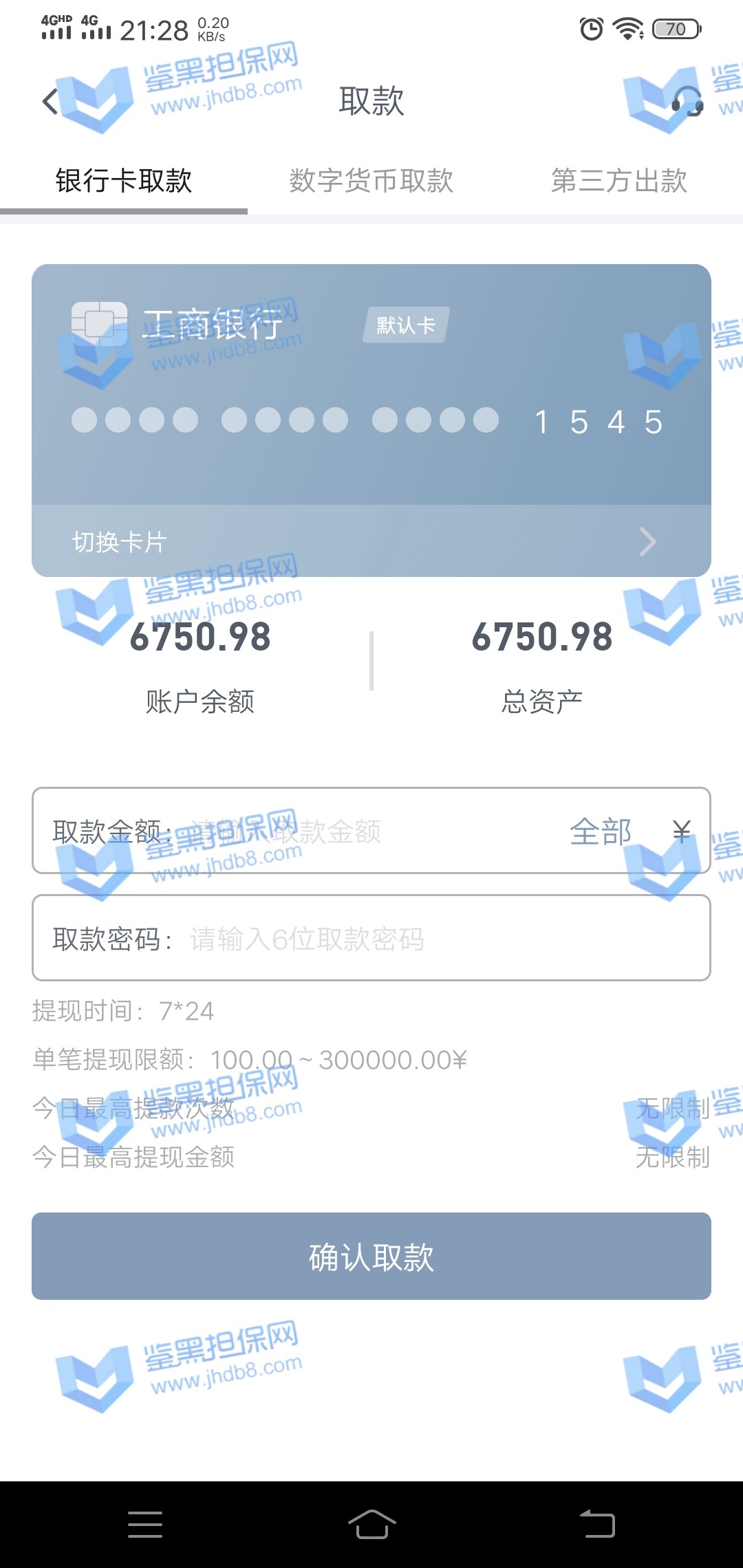This screenshot has width=743, height=1568.
Task: Tap 全部 to withdraw full balance
Action: pyautogui.click(x=601, y=831)
